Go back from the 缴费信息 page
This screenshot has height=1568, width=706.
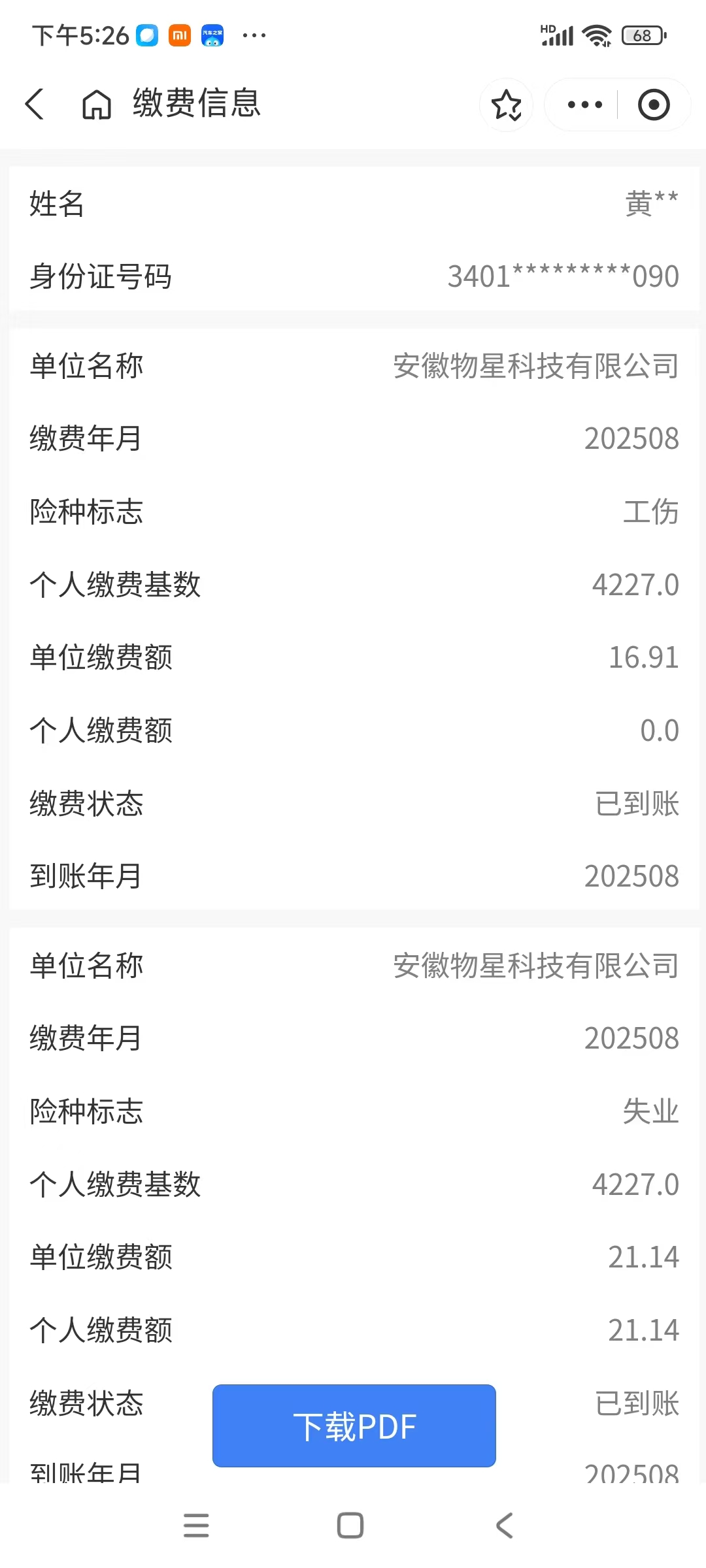[x=35, y=105]
